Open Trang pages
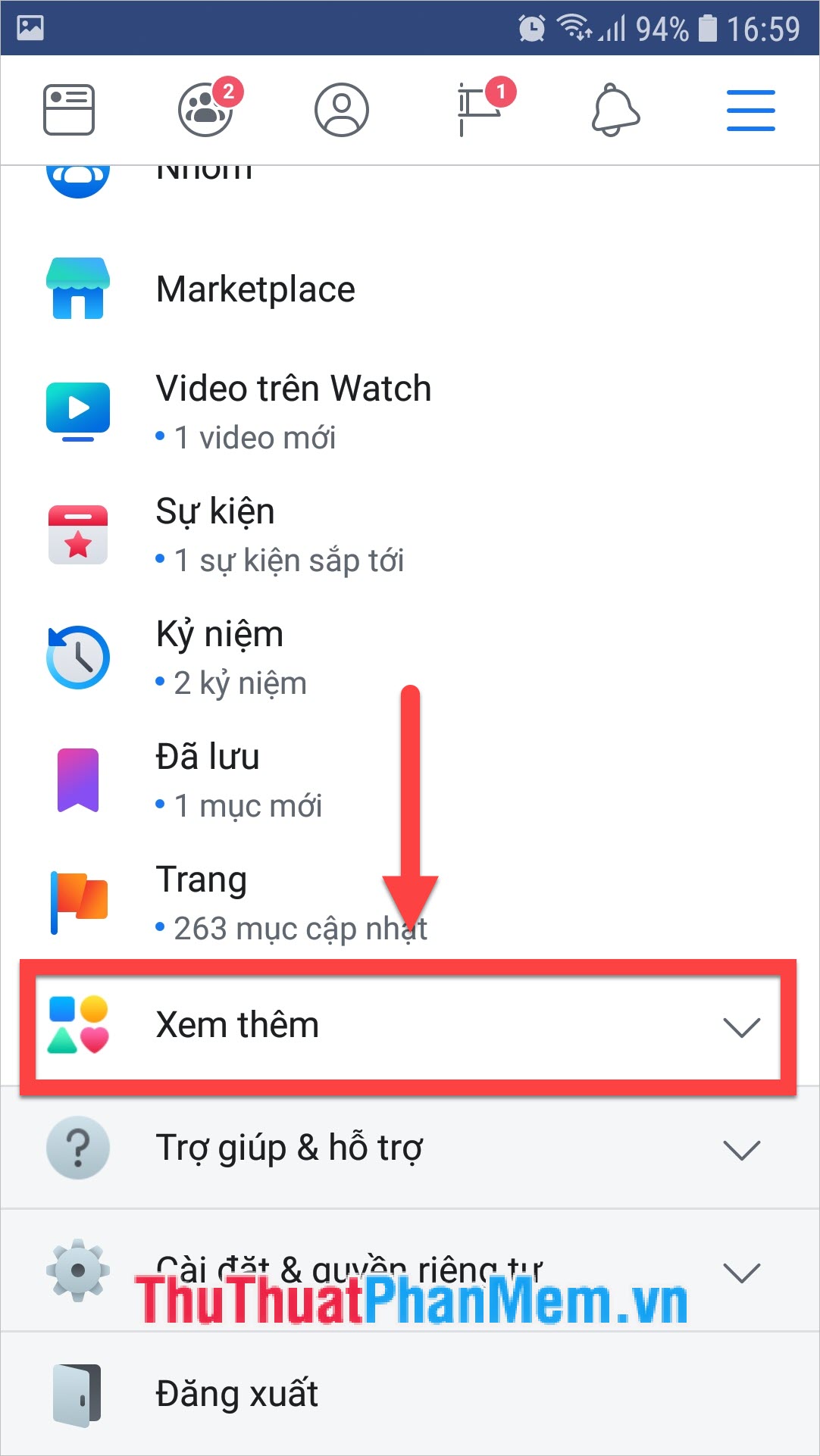The height and width of the screenshot is (1456, 820). click(290, 903)
